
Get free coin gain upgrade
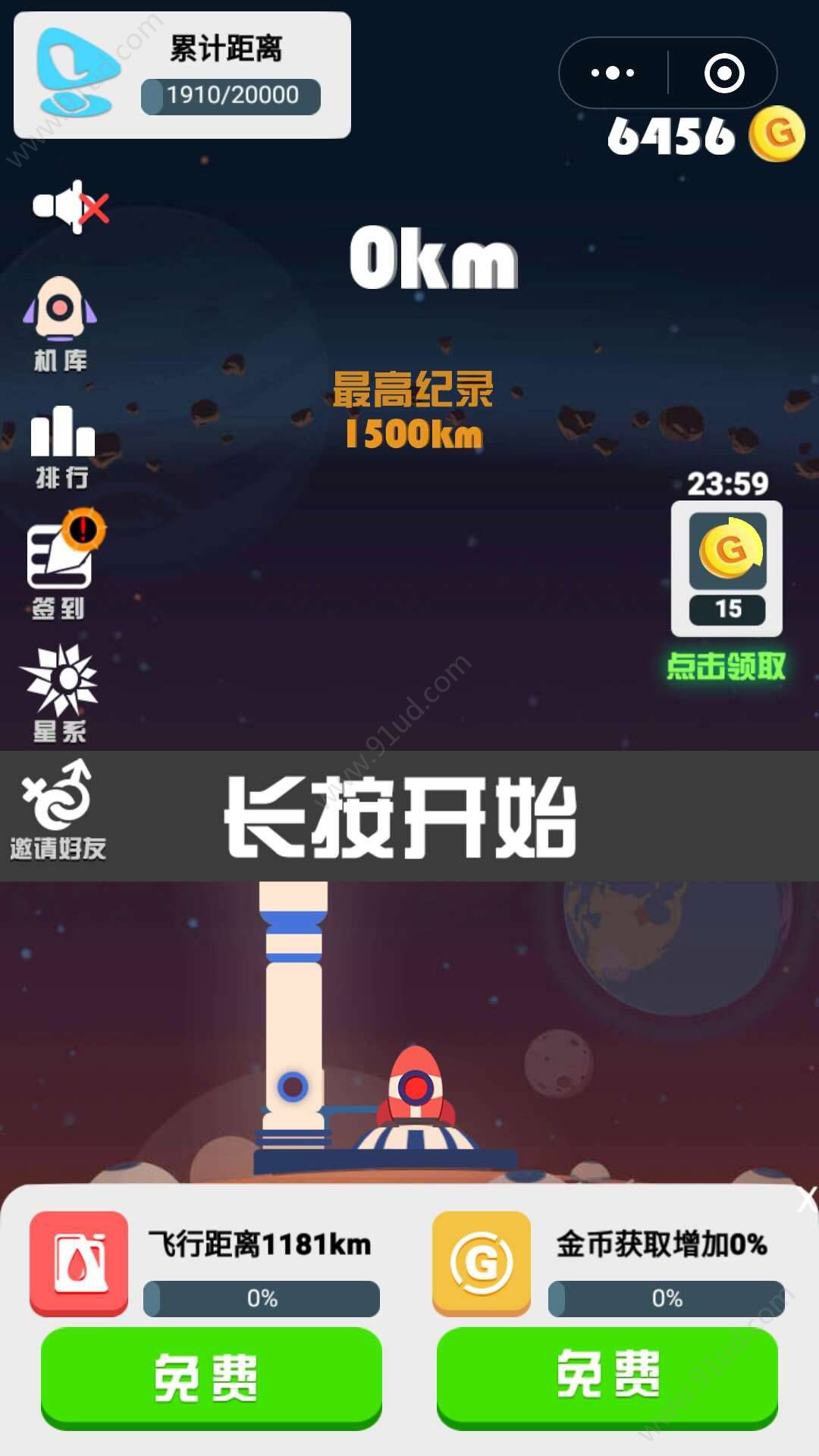607,1376
